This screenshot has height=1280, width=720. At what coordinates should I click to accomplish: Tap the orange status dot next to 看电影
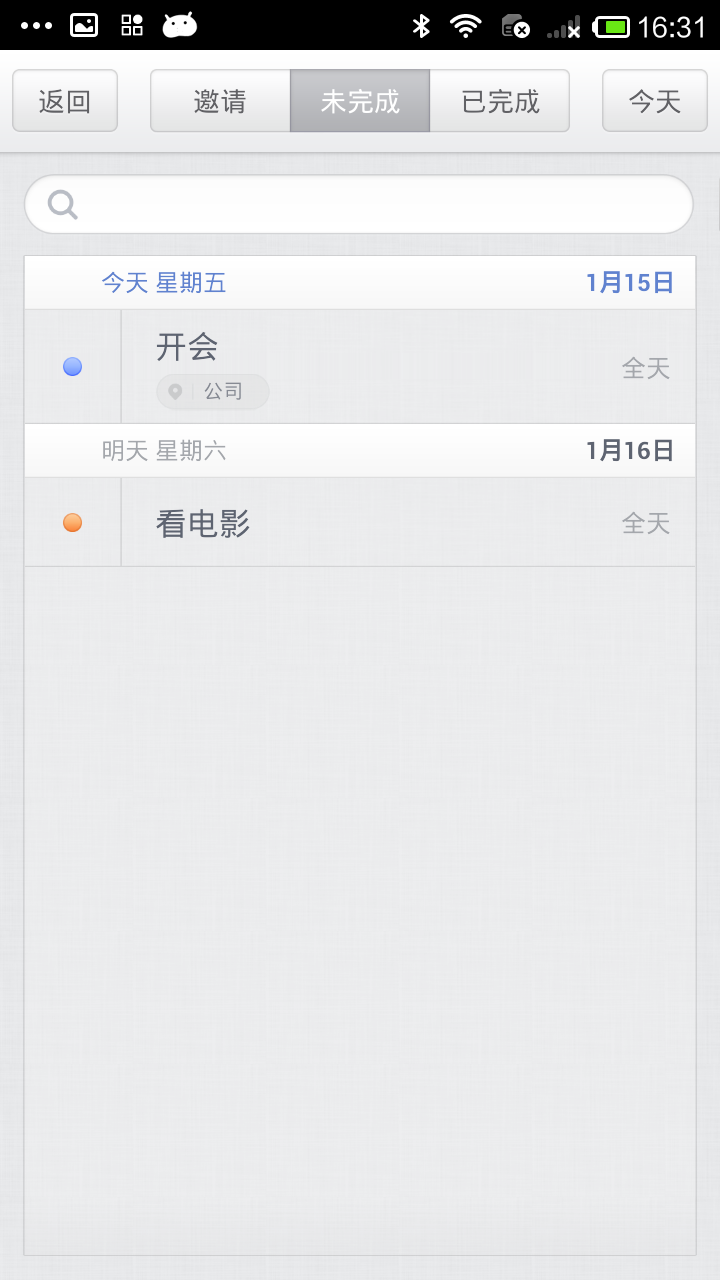point(71,521)
